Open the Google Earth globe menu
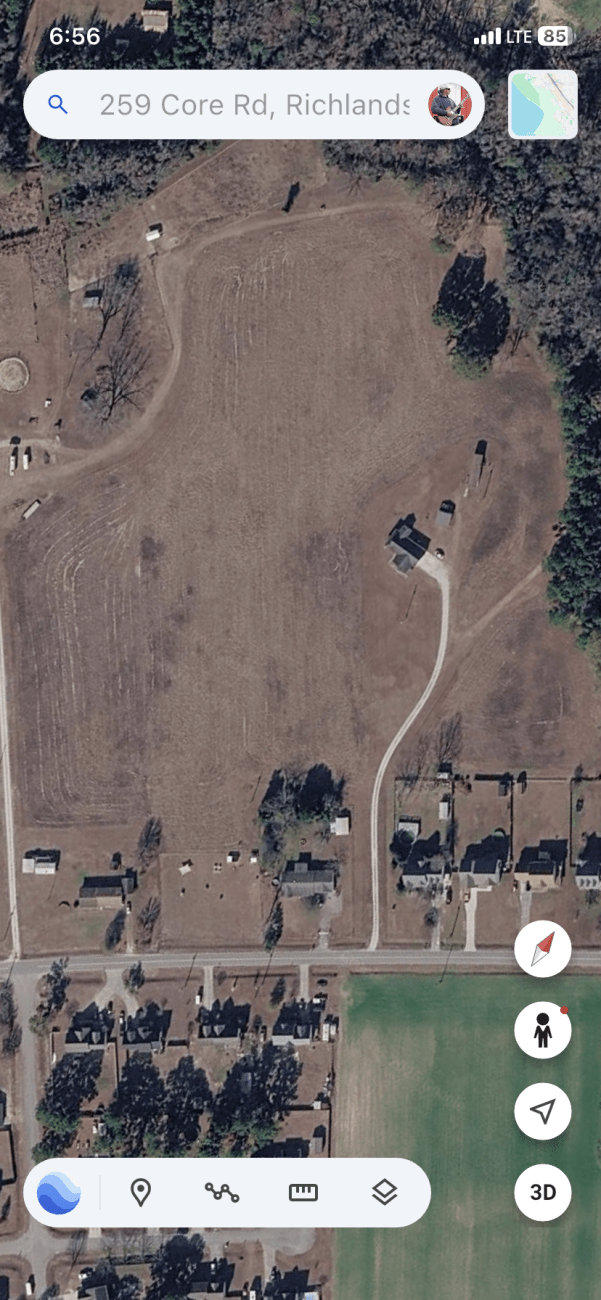Viewport: 601px width, 1300px height. [x=59, y=1192]
